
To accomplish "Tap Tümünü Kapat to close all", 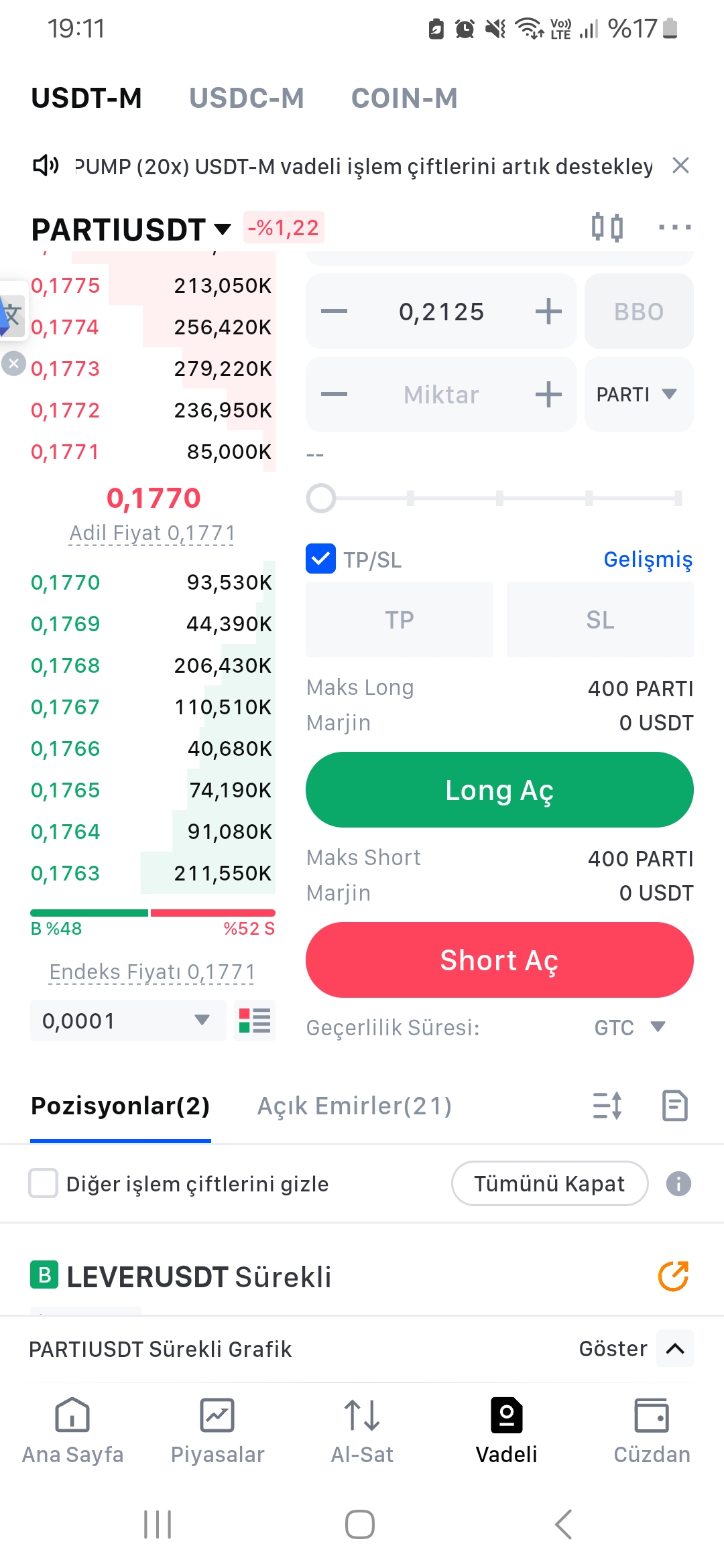I will click(x=550, y=1183).
